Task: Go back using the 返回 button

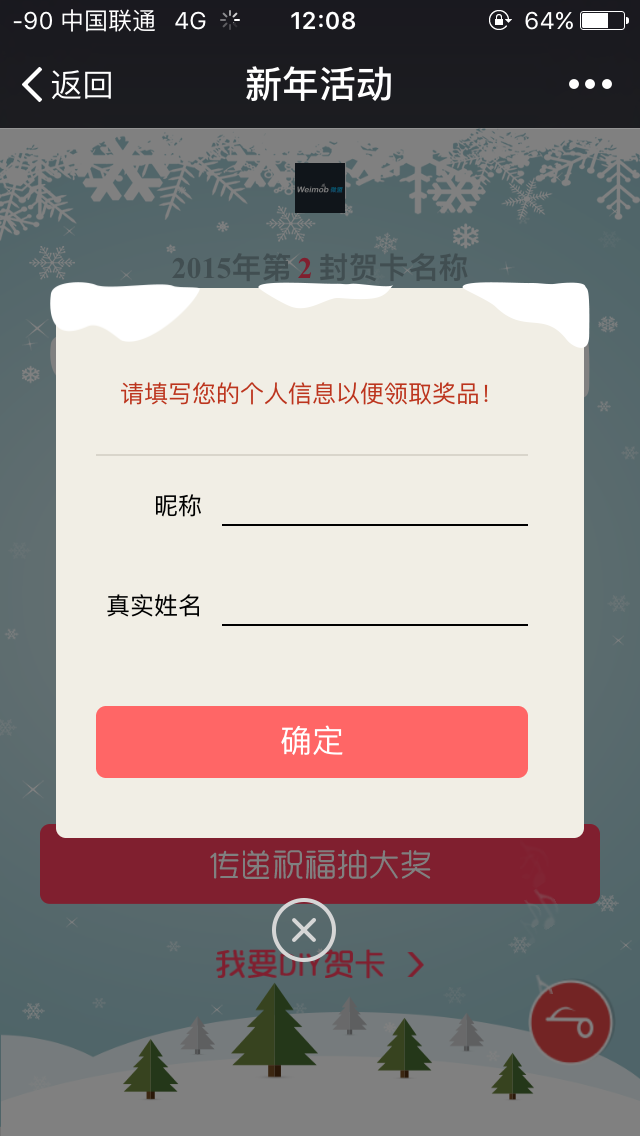Action: (x=67, y=86)
